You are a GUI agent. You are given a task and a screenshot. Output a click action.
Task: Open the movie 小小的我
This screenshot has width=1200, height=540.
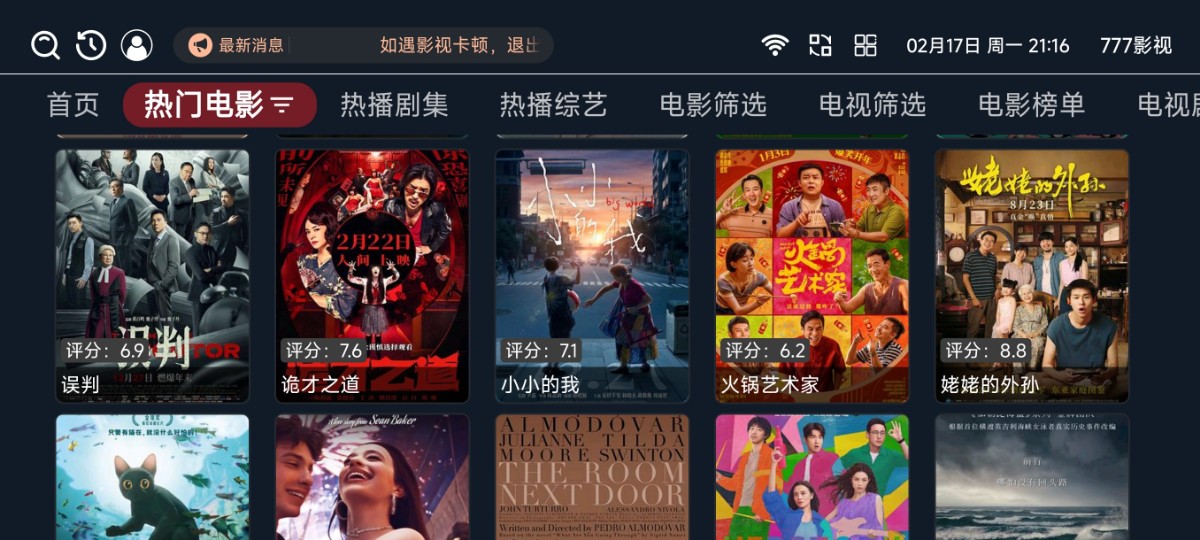(592, 276)
